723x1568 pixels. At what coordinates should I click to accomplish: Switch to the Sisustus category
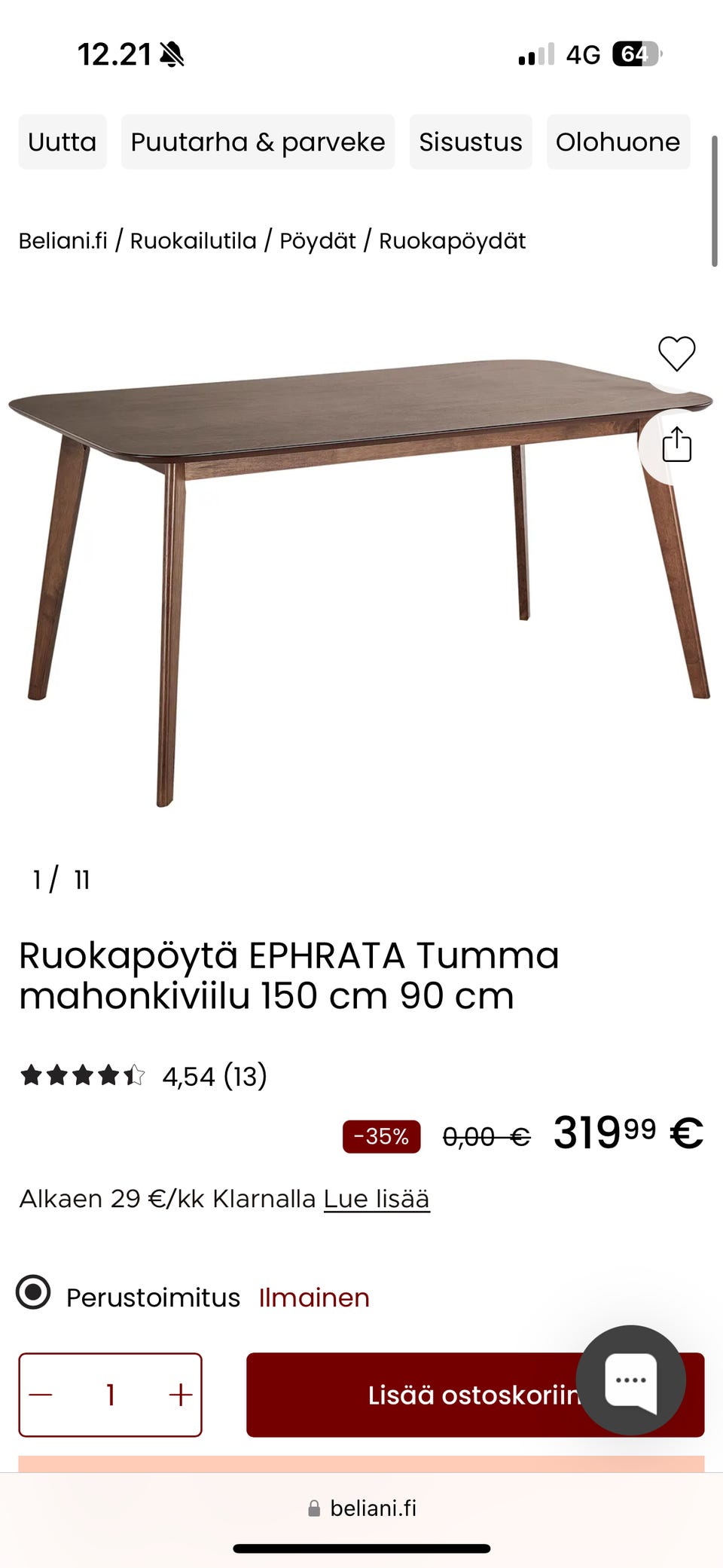pyautogui.click(x=471, y=142)
